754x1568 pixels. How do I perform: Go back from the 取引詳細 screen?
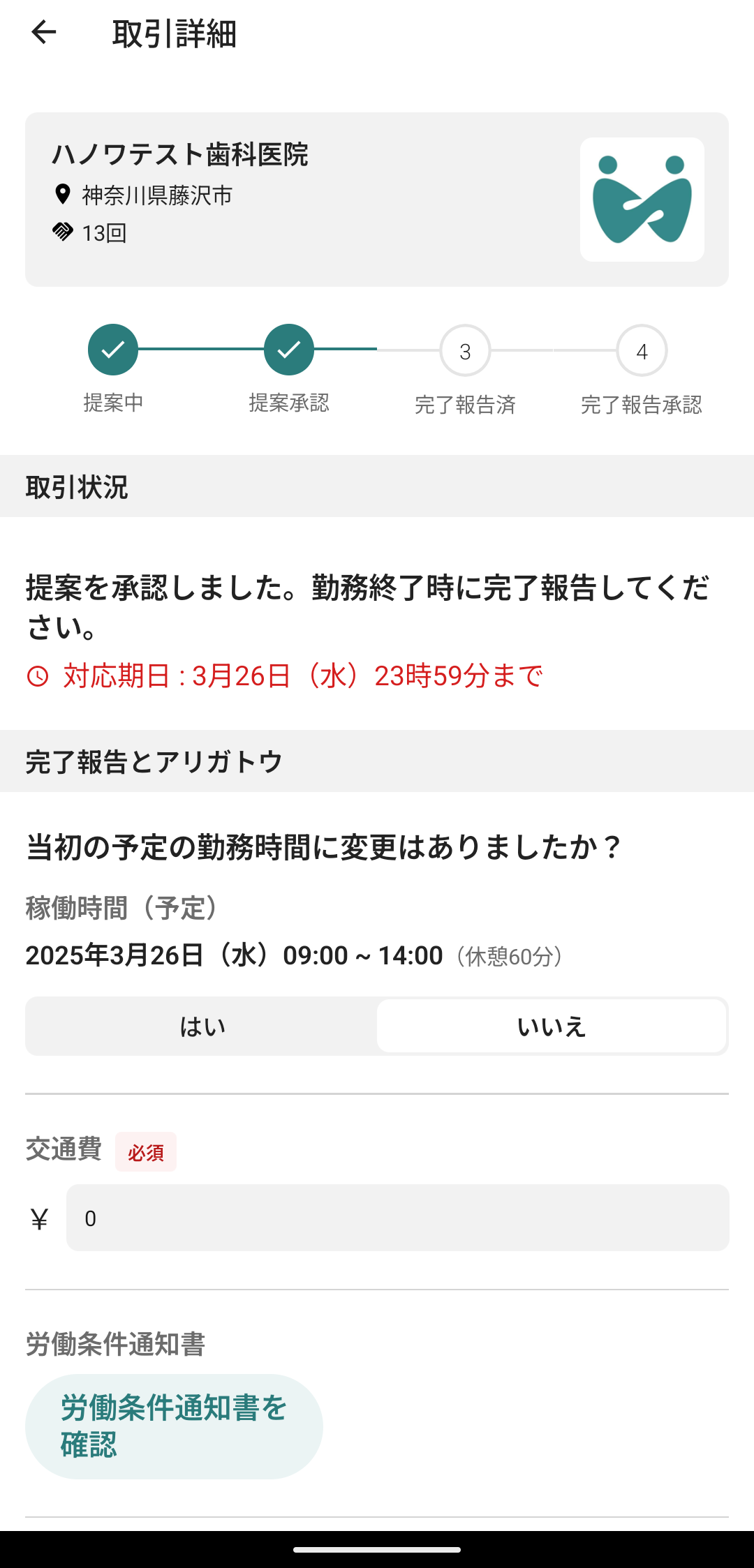(x=43, y=32)
